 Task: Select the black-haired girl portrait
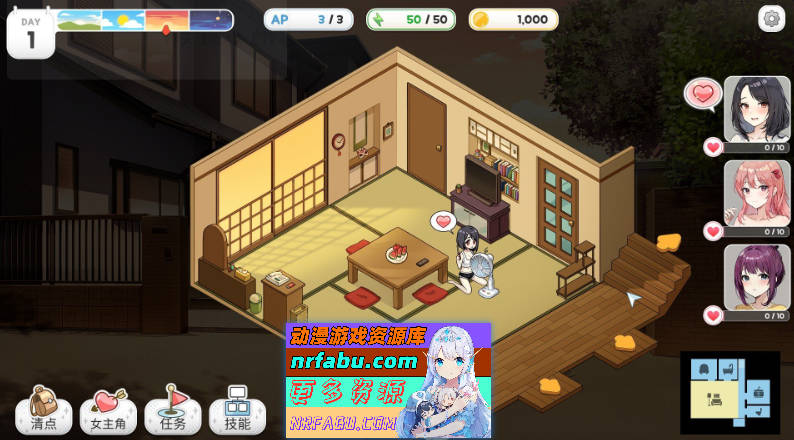757,110
